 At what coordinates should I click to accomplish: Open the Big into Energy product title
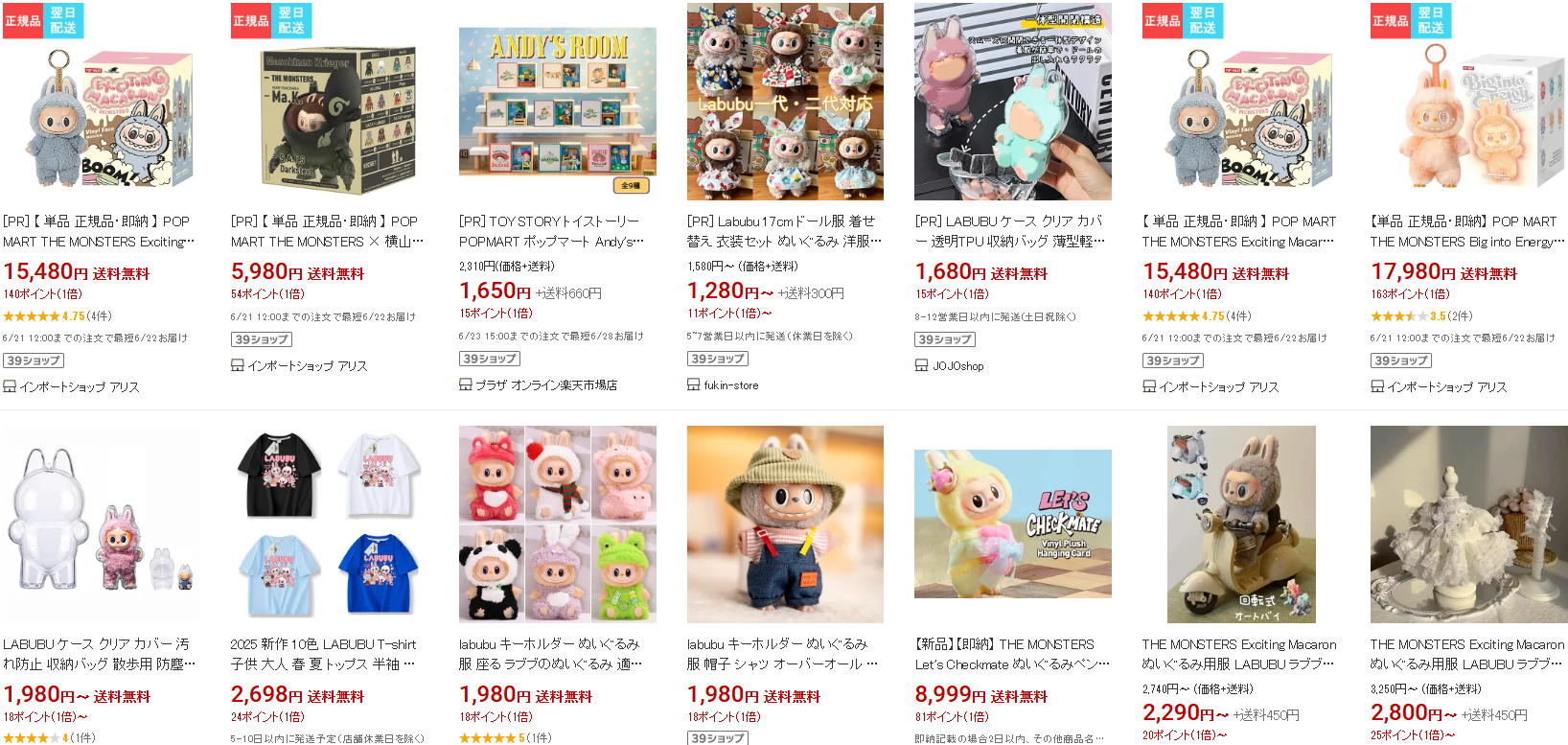(x=1466, y=231)
